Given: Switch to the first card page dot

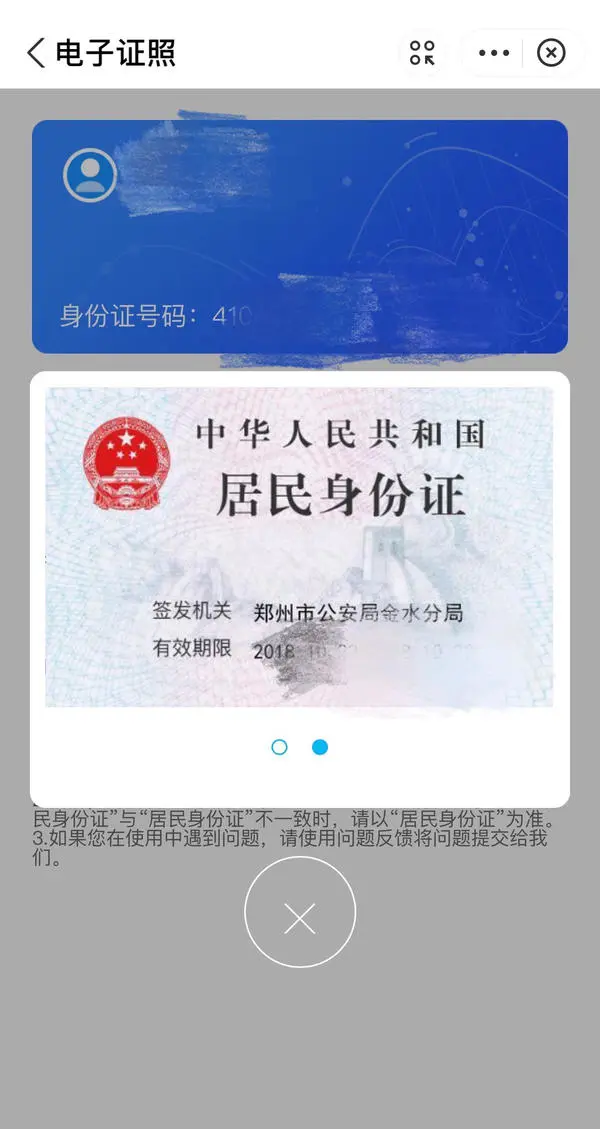Looking at the screenshot, I should [279, 747].
